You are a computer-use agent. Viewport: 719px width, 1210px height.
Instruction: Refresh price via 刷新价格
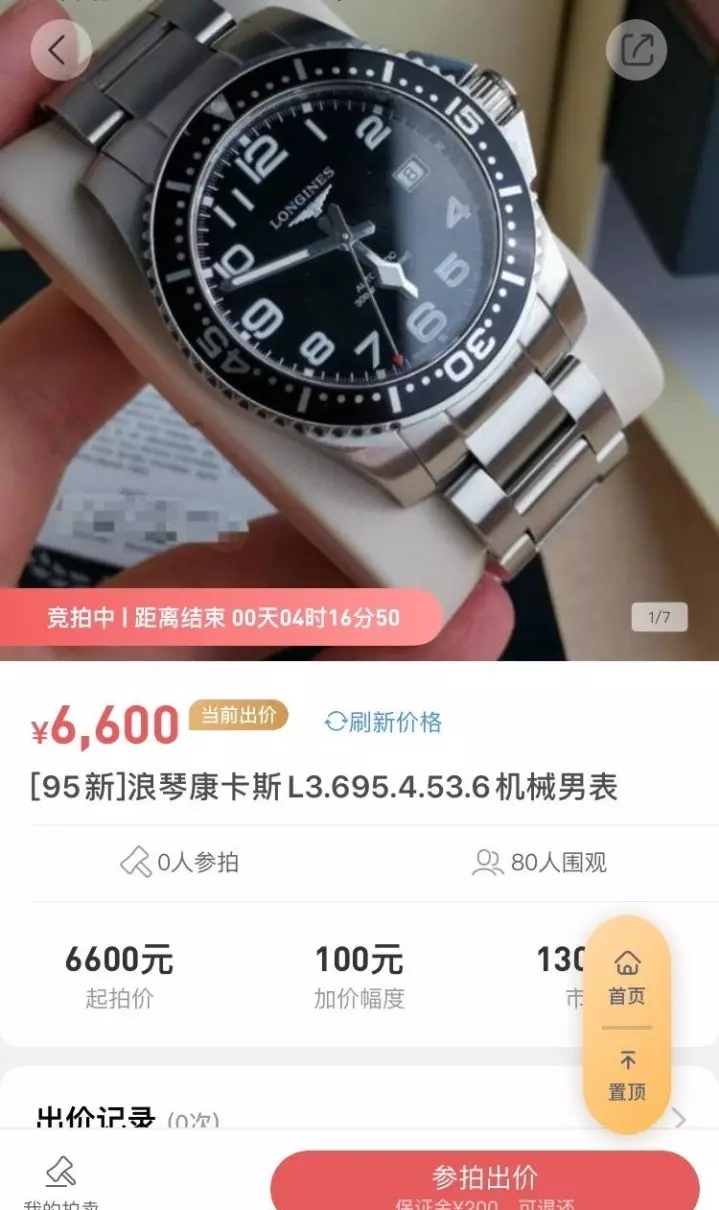tap(383, 722)
